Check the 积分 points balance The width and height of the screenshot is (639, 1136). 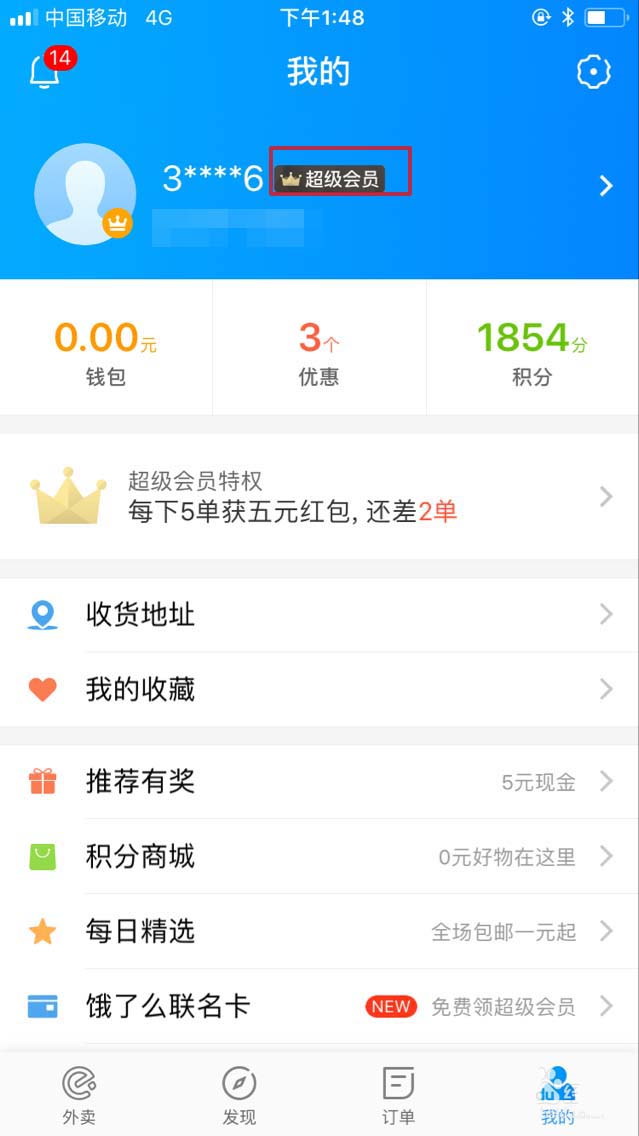coord(531,351)
